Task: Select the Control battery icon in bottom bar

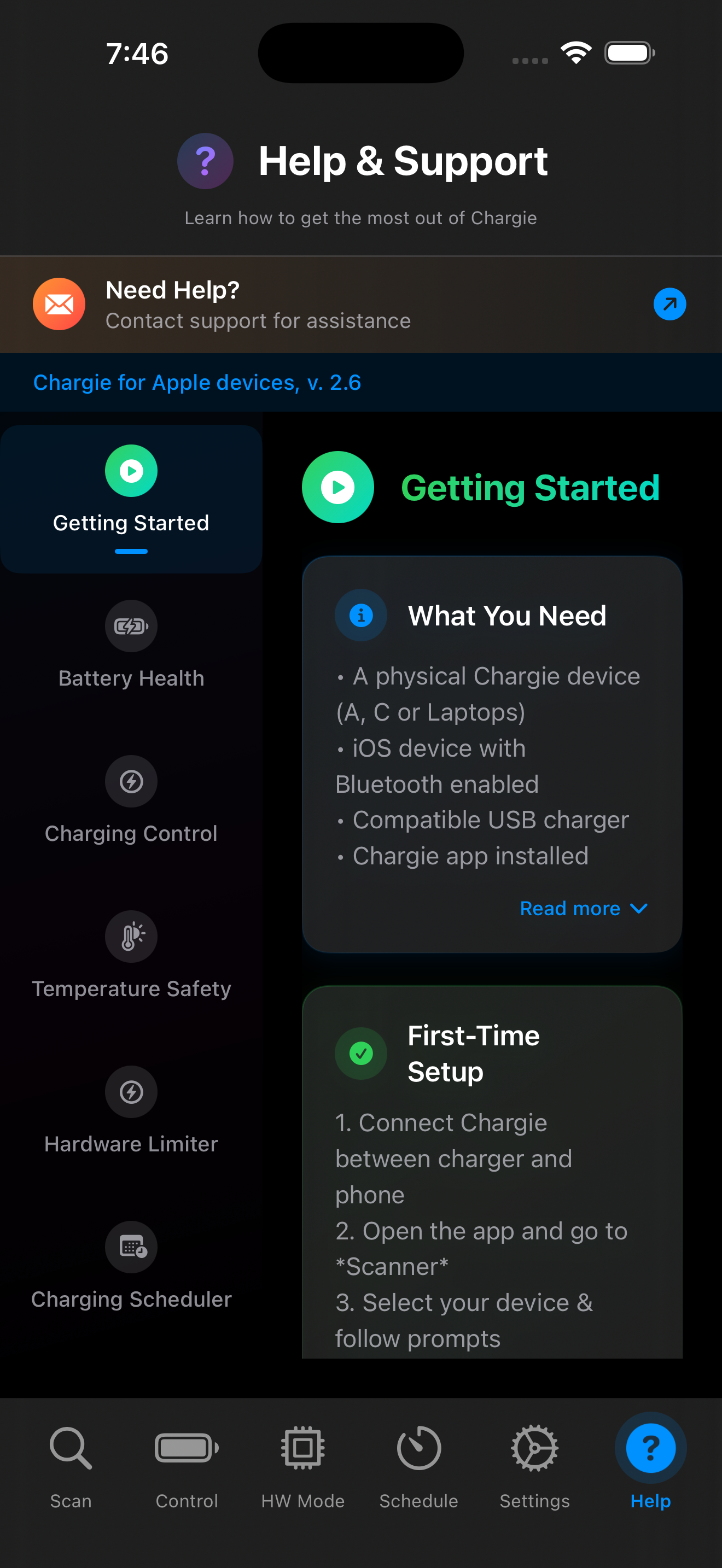Action: coord(187,1448)
